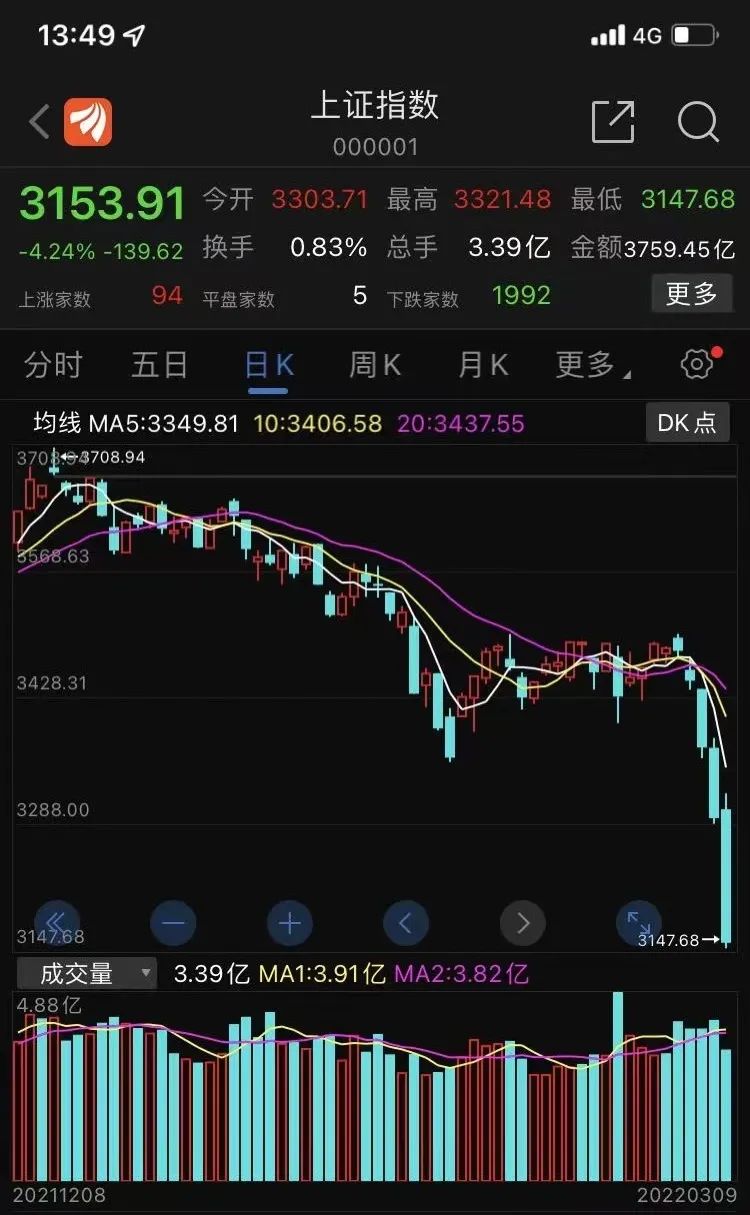Image resolution: width=750 pixels, height=1215 pixels.
Task: Tap the DK点 button
Action: pyautogui.click(x=687, y=423)
